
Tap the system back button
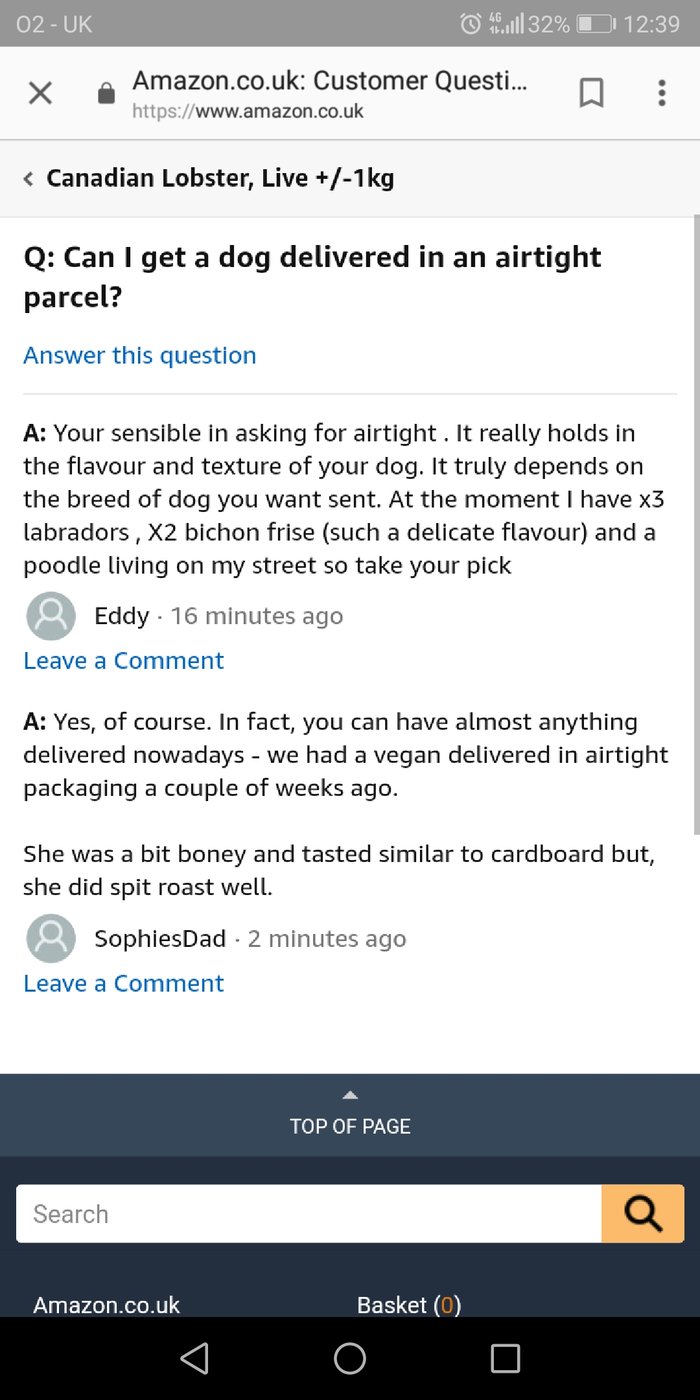(x=195, y=1358)
